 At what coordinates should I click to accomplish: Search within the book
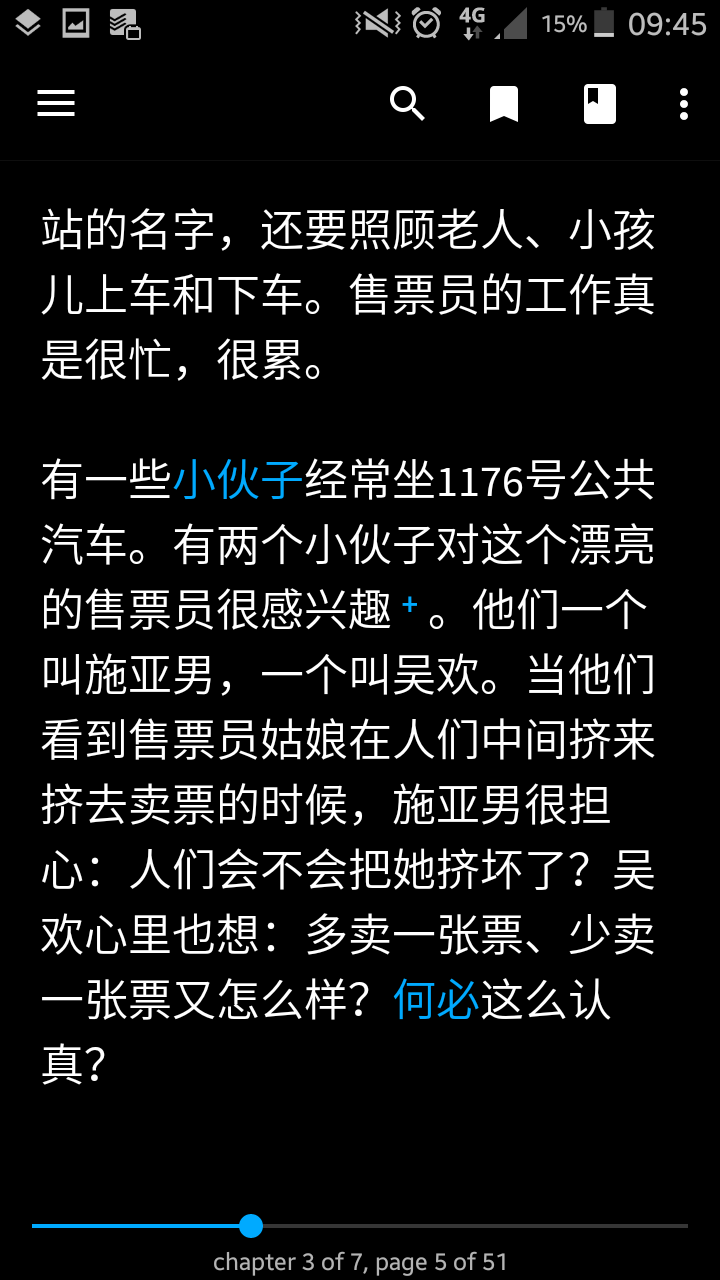coord(407,104)
